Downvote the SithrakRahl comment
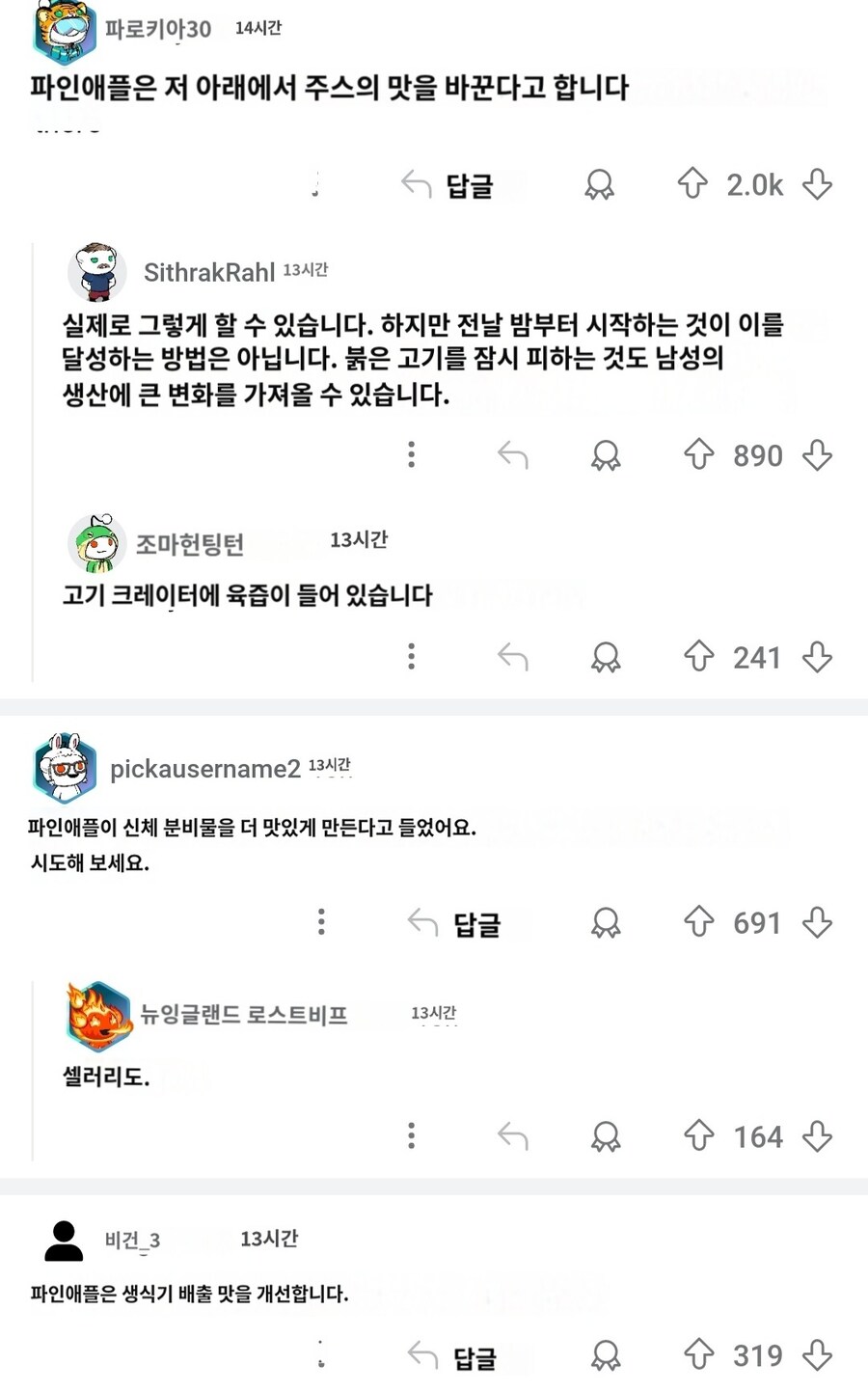Viewport: 868px width, 1392px height. [x=818, y=454]
